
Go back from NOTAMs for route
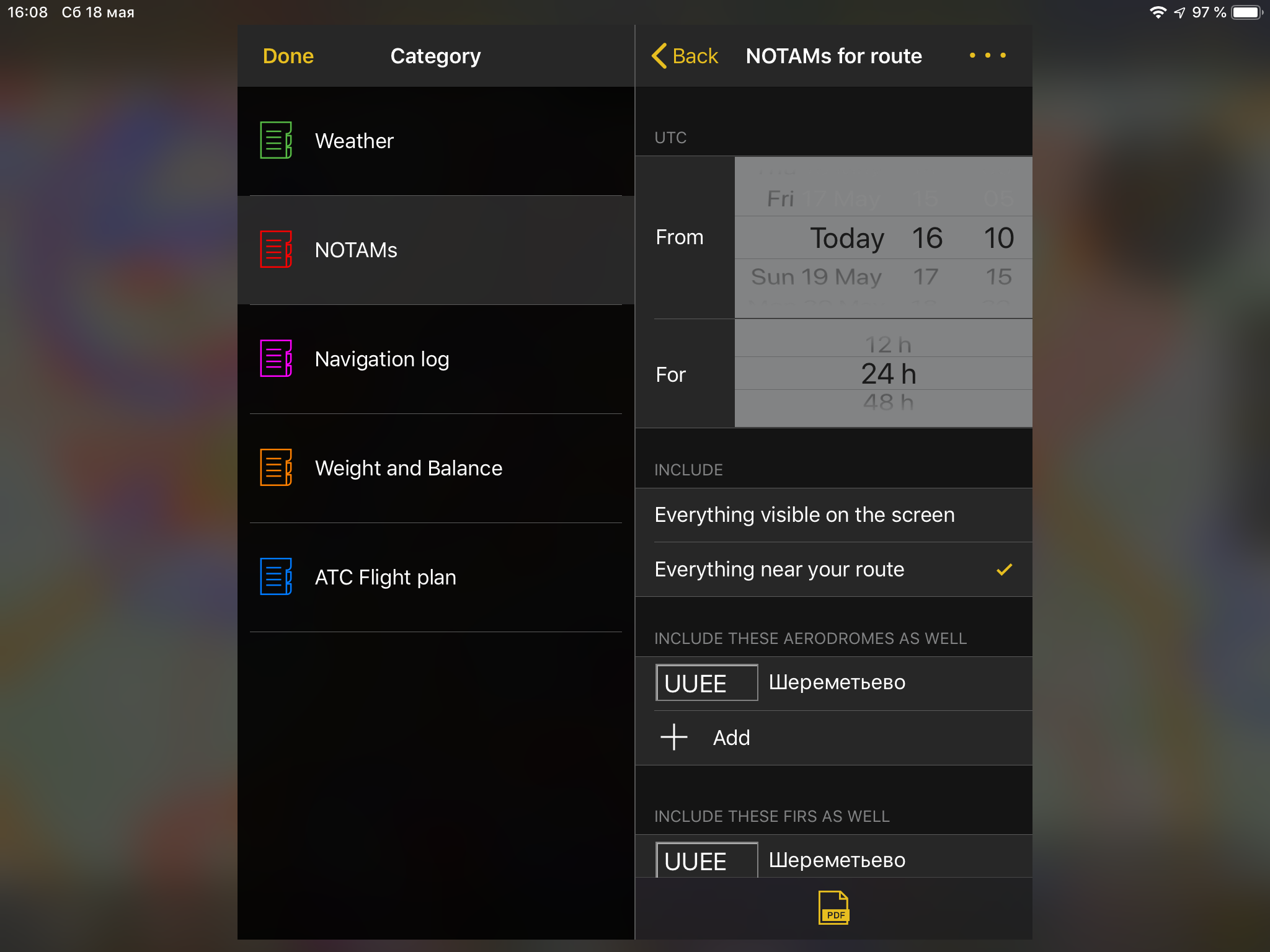[x=685, y=56]
